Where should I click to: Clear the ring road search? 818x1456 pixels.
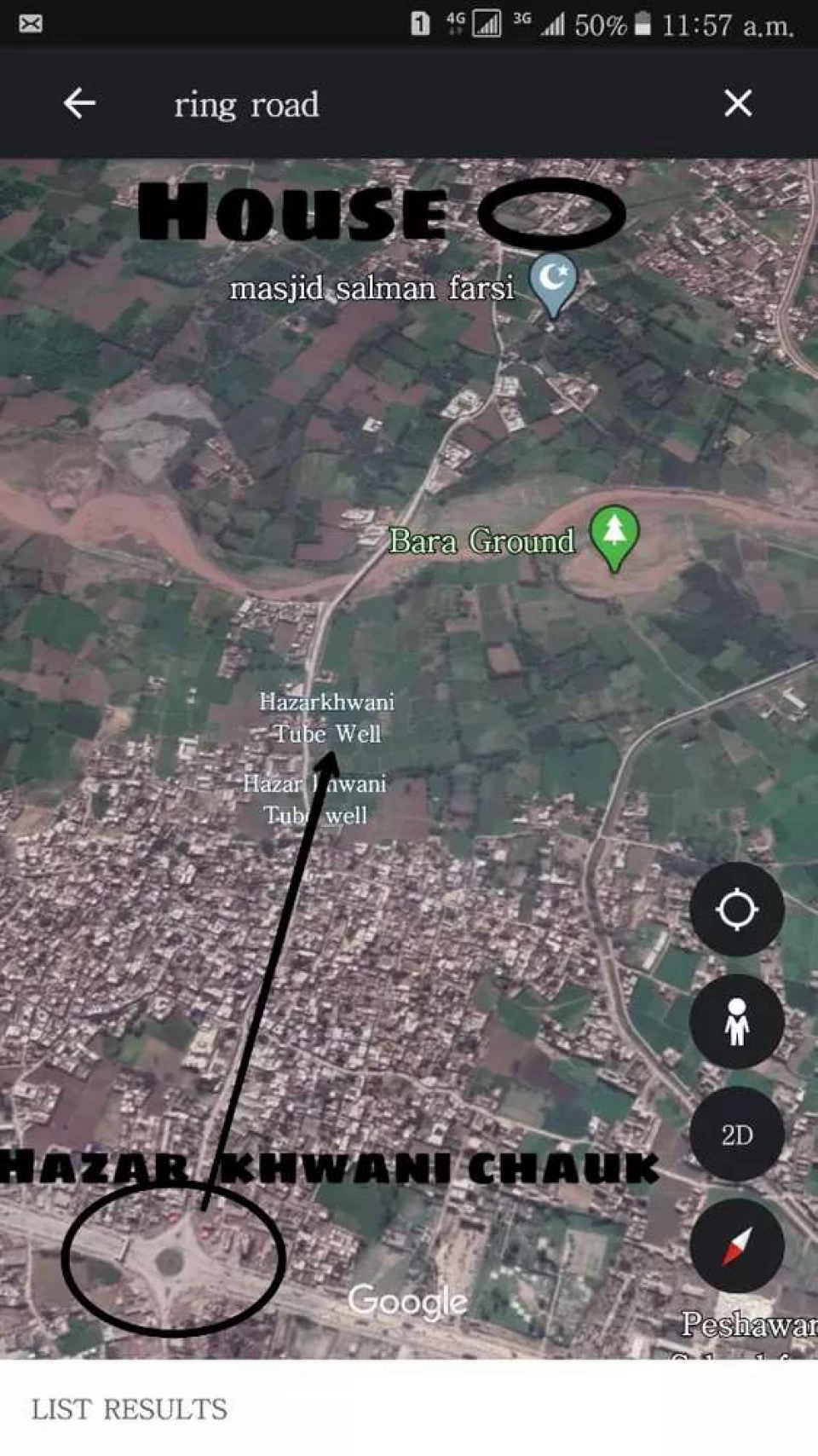738,103
